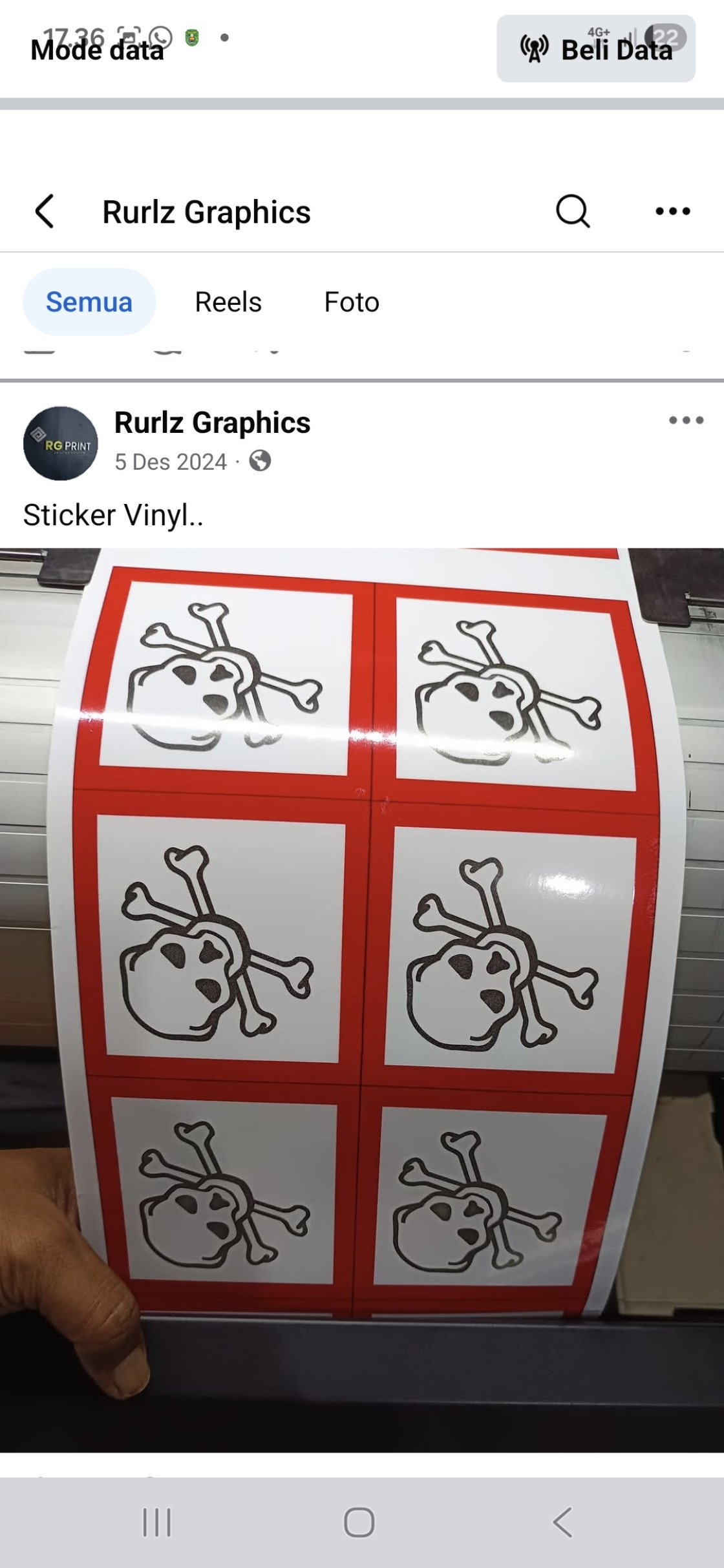Open the system recent apps button

[x=156, y=1522]
